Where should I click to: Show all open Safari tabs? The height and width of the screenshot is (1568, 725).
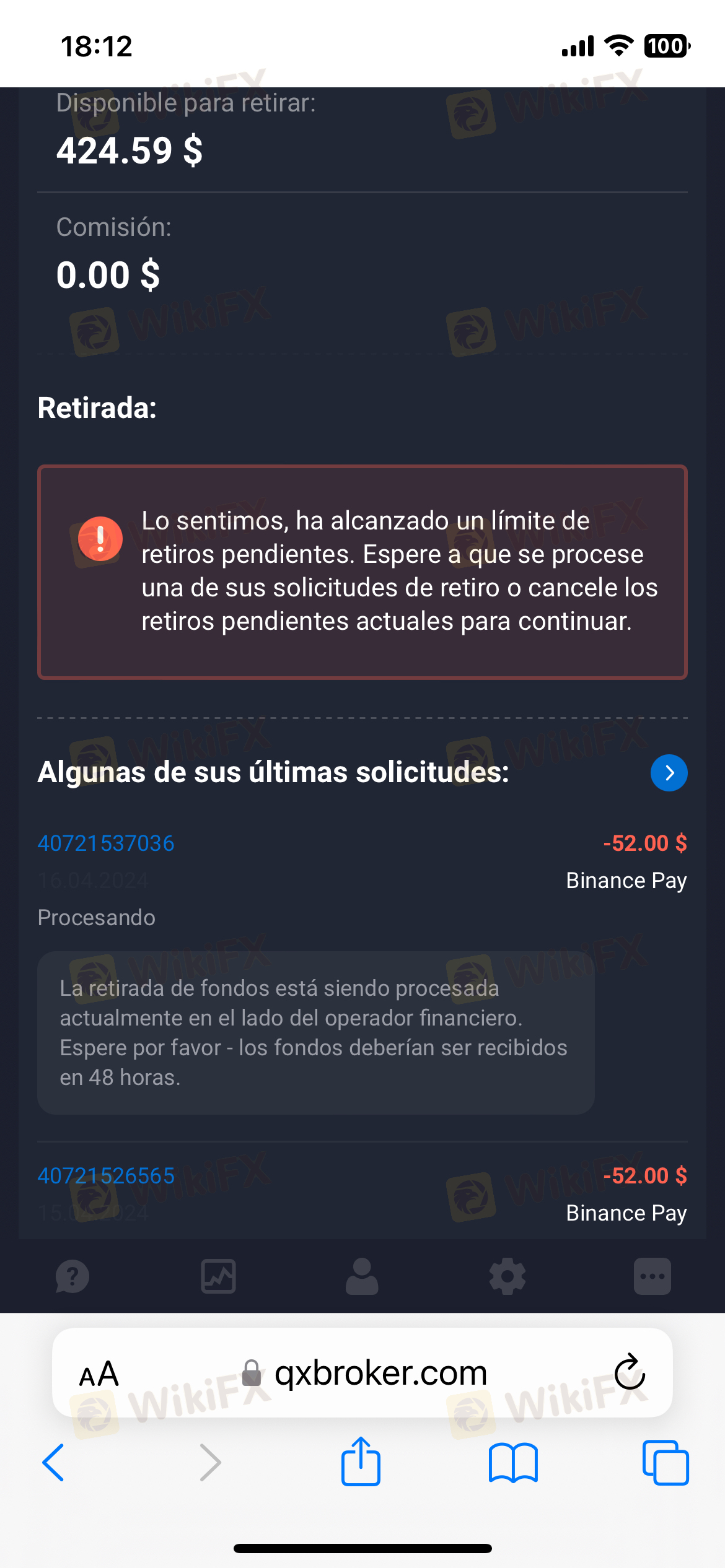[666, 1463]
